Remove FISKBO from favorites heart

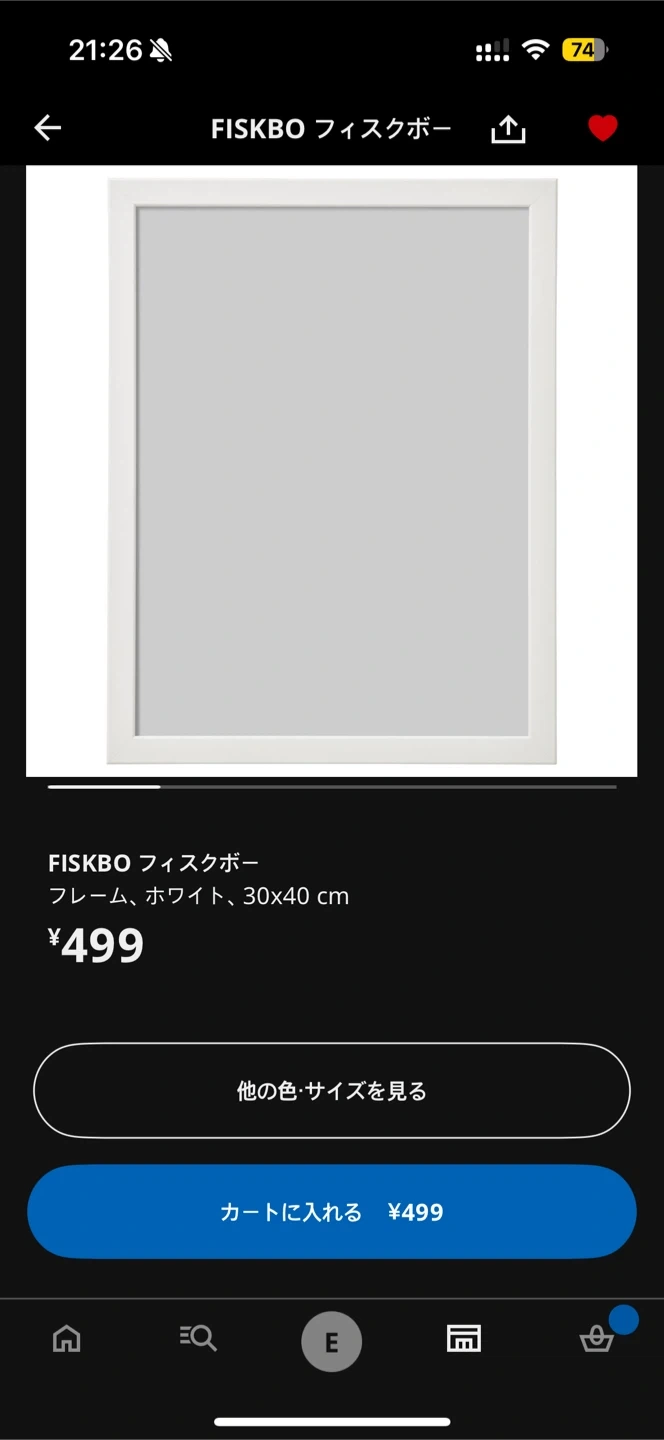602,128
